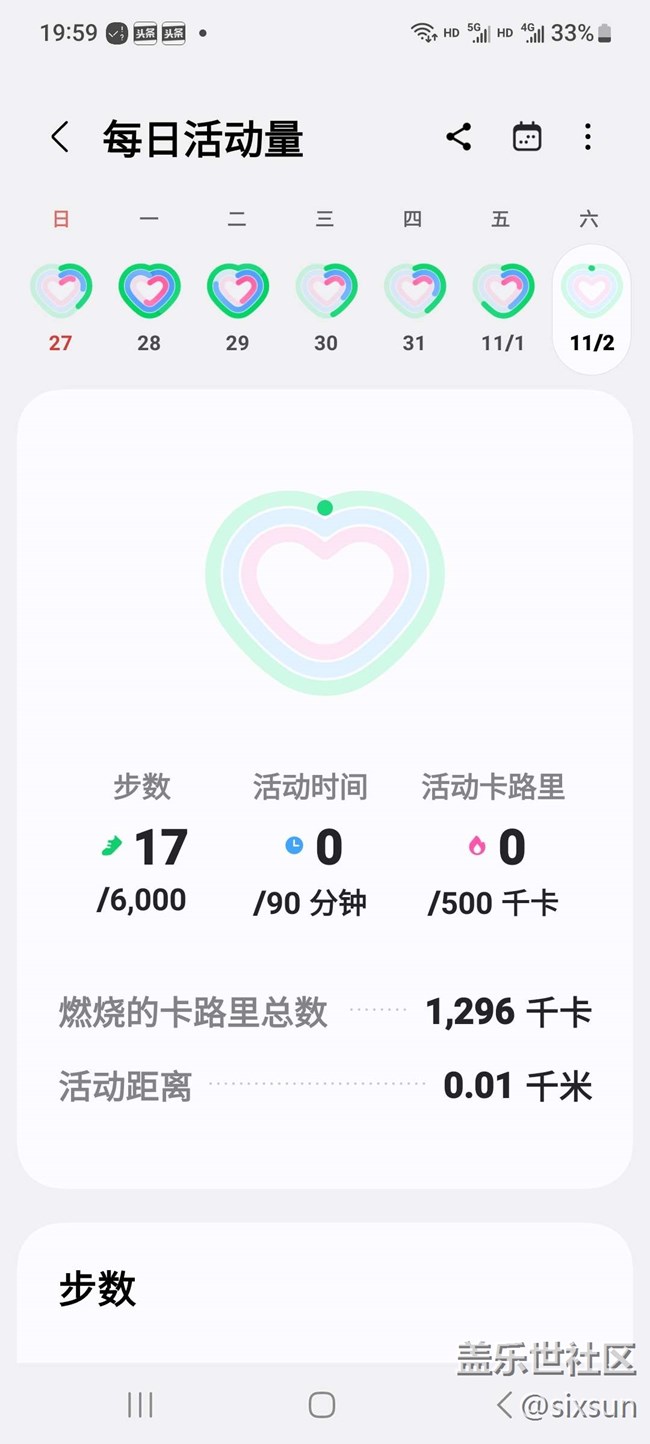The image size is (650, 1444).
Task: Select Tuesday the 29th heart
Action: pyautogui.click(x=237, y=290)
